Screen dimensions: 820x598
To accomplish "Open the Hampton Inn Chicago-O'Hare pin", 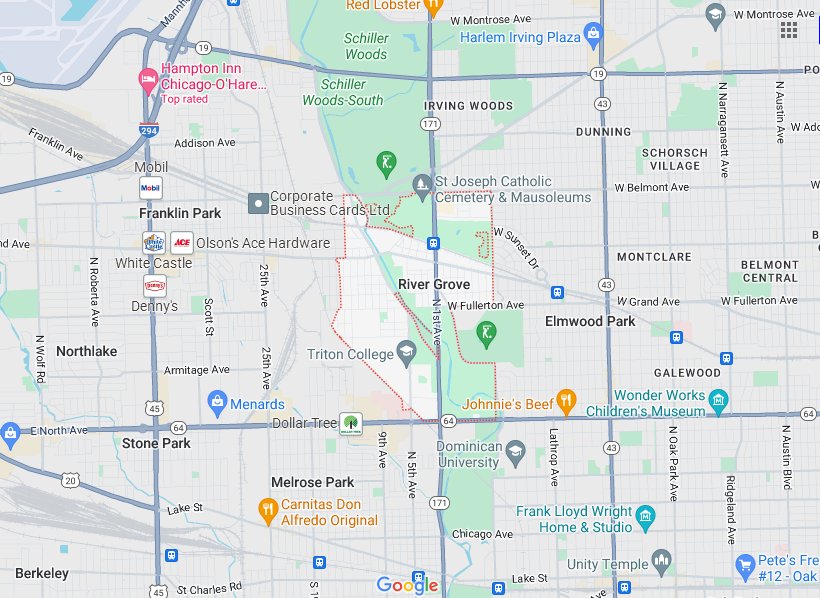I will (x=148, y=78).
